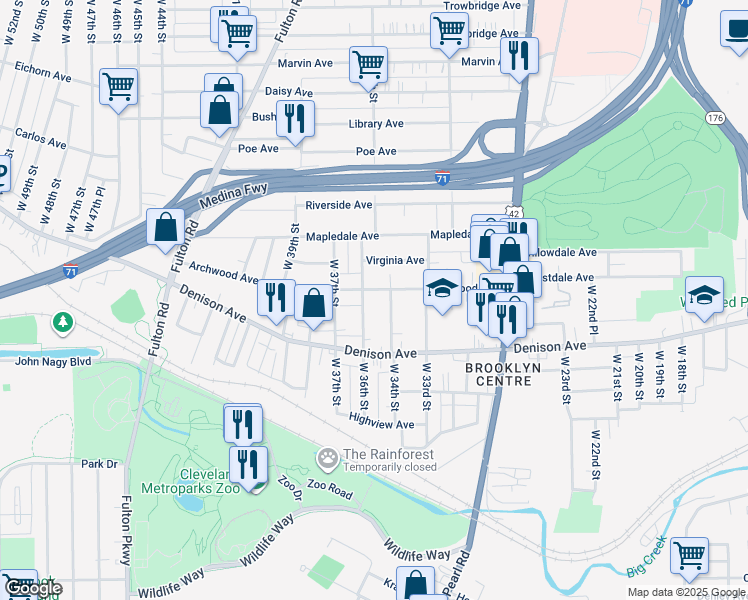748x600 pixels.
Task: Tap the shopping bag marker beside W 37th St
Action: [313, 303]
